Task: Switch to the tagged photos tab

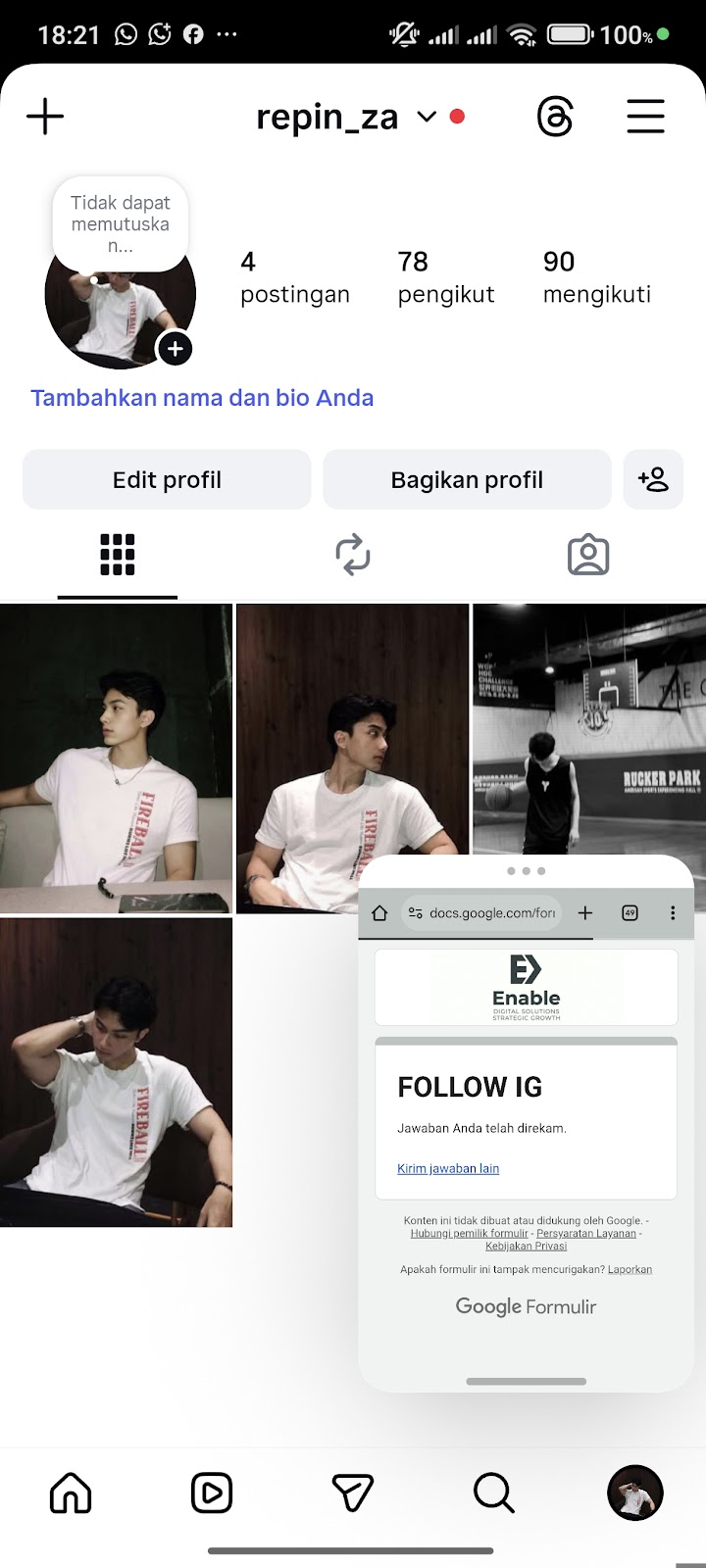Action: coord(588,555)
